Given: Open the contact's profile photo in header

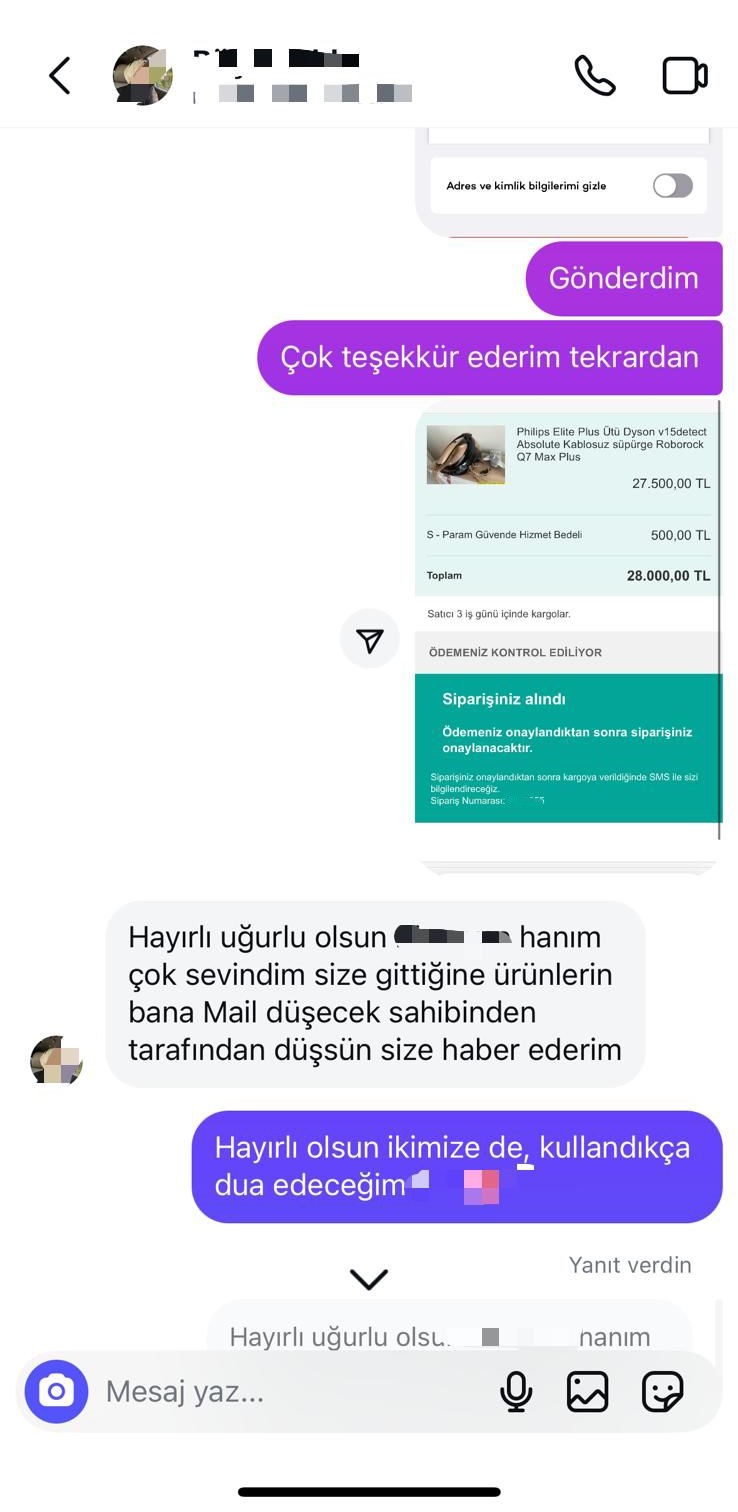Looking at the screenshot, I should pos(142,76).
